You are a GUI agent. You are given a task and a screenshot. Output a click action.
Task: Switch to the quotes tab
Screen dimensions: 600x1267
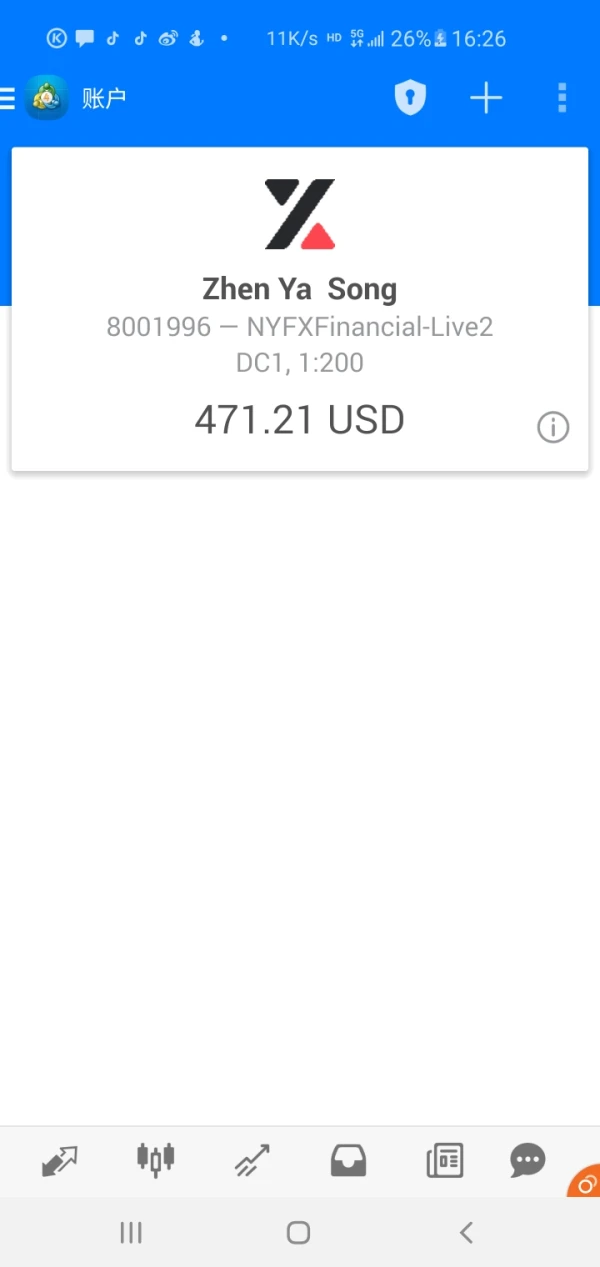click(60, 1161)
